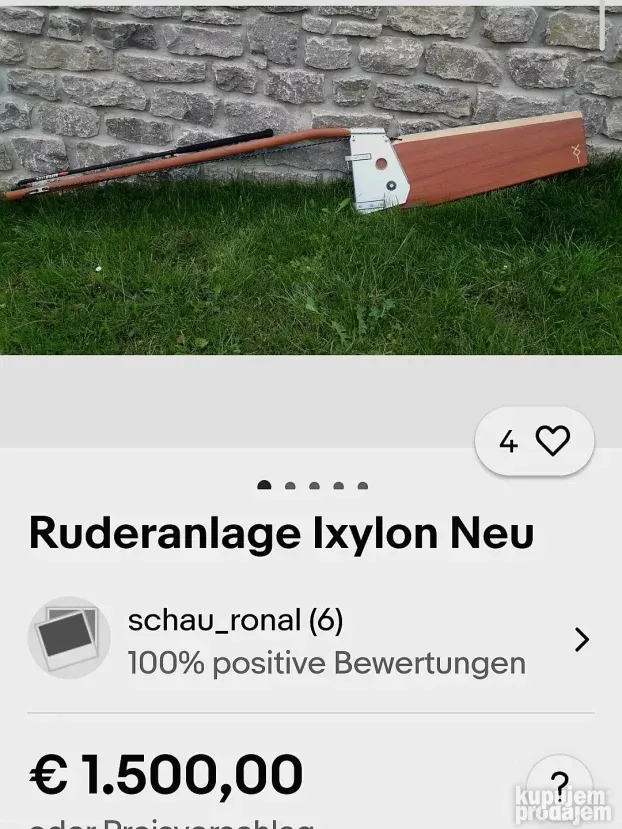Tap the question mark help icon
The image size is (622, 829).
(x=559, y=784)
